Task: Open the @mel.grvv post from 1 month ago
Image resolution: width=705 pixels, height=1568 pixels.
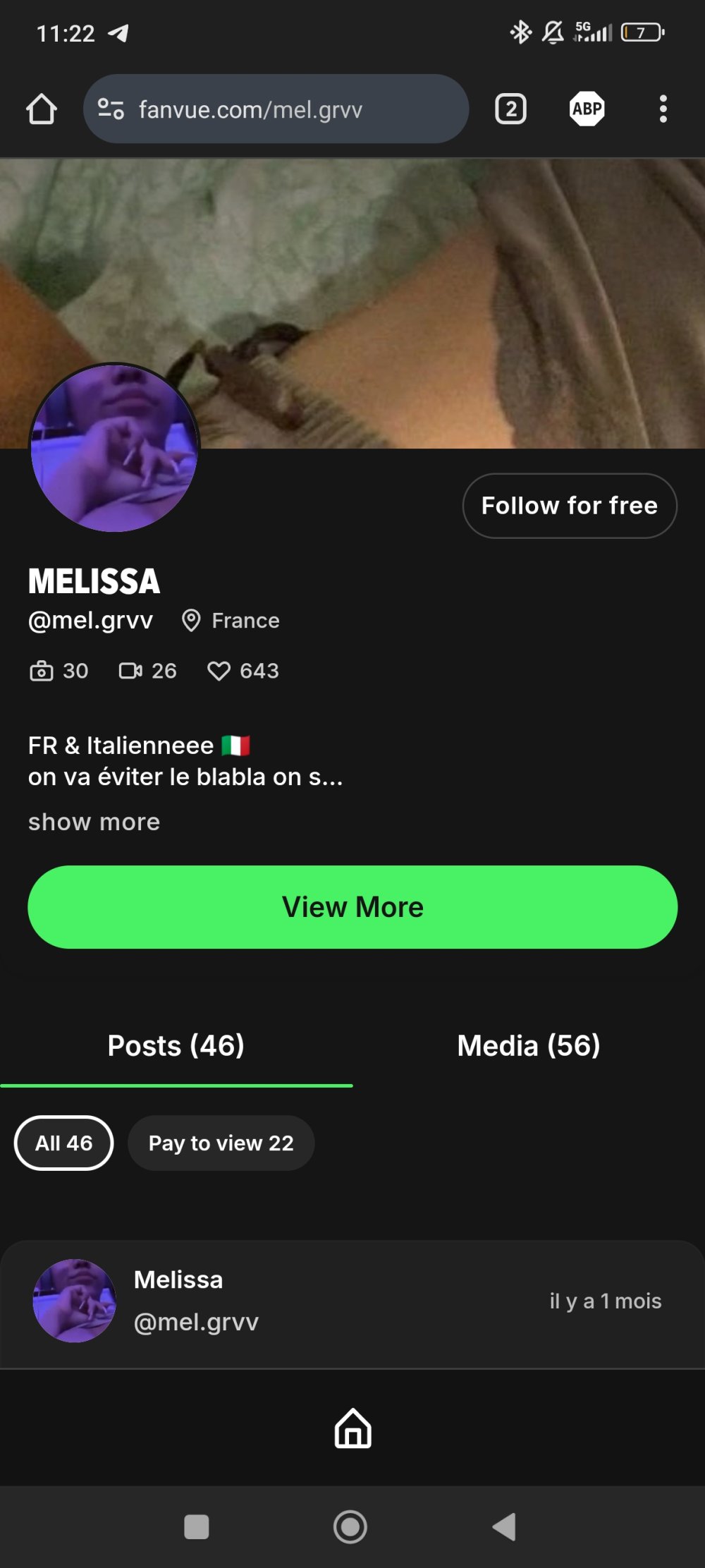Action: (352, 1301)
